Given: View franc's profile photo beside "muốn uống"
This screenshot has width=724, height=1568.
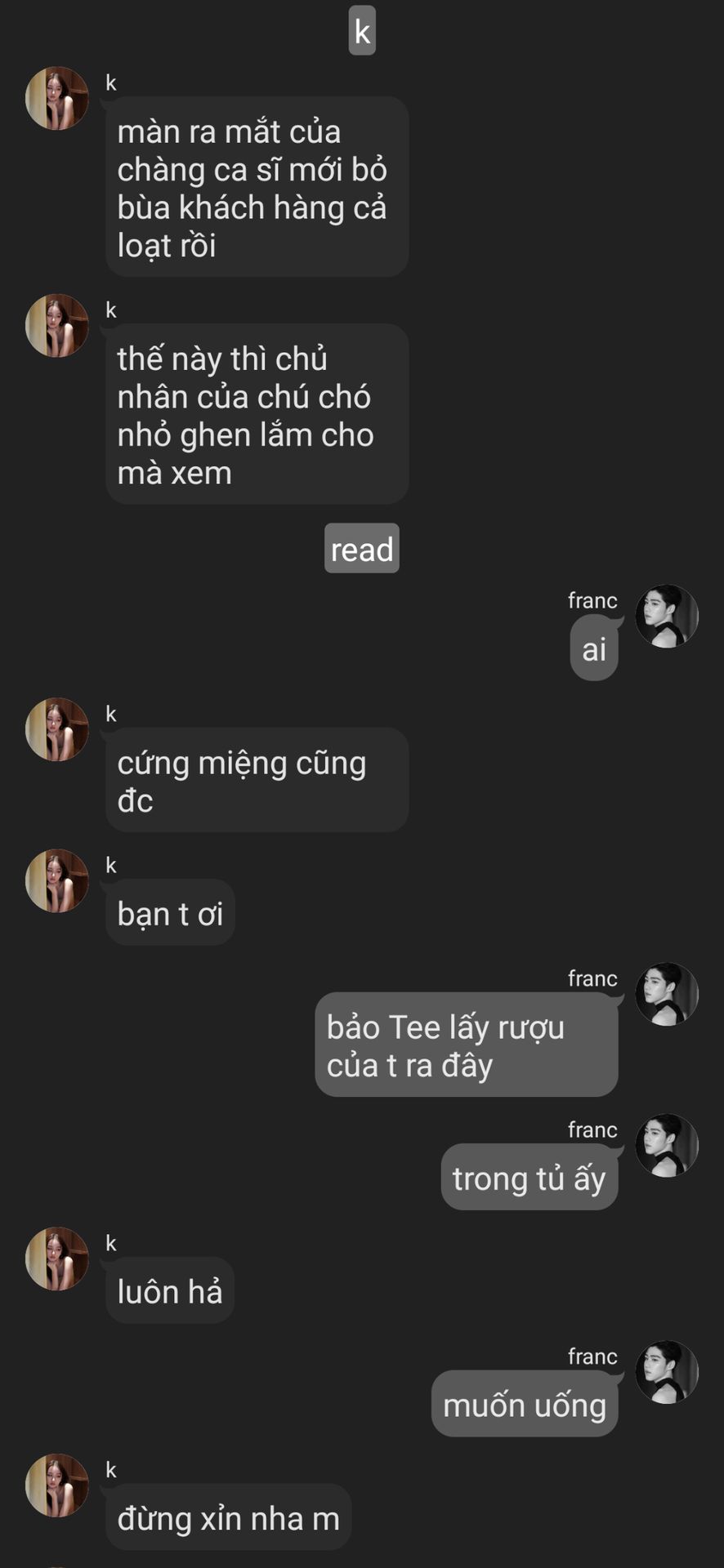Looking at the screenshot, I should coord(667,1372).
